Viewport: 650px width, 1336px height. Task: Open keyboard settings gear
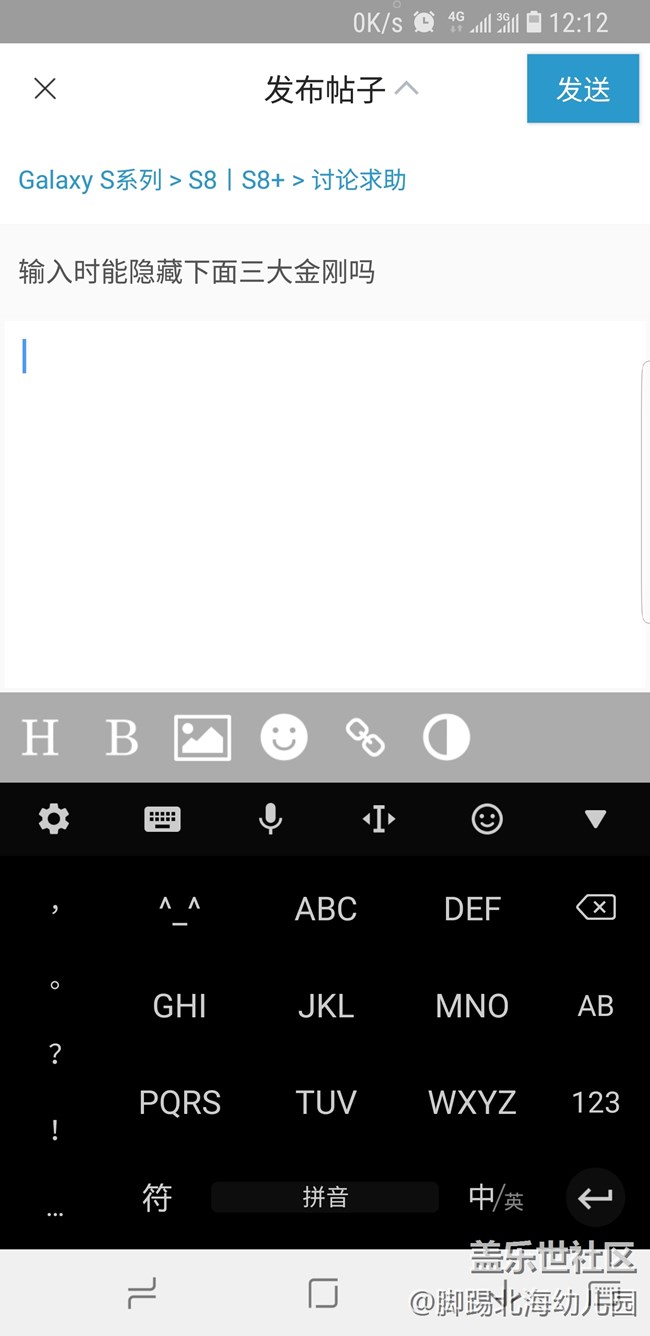tap(54, 820)
